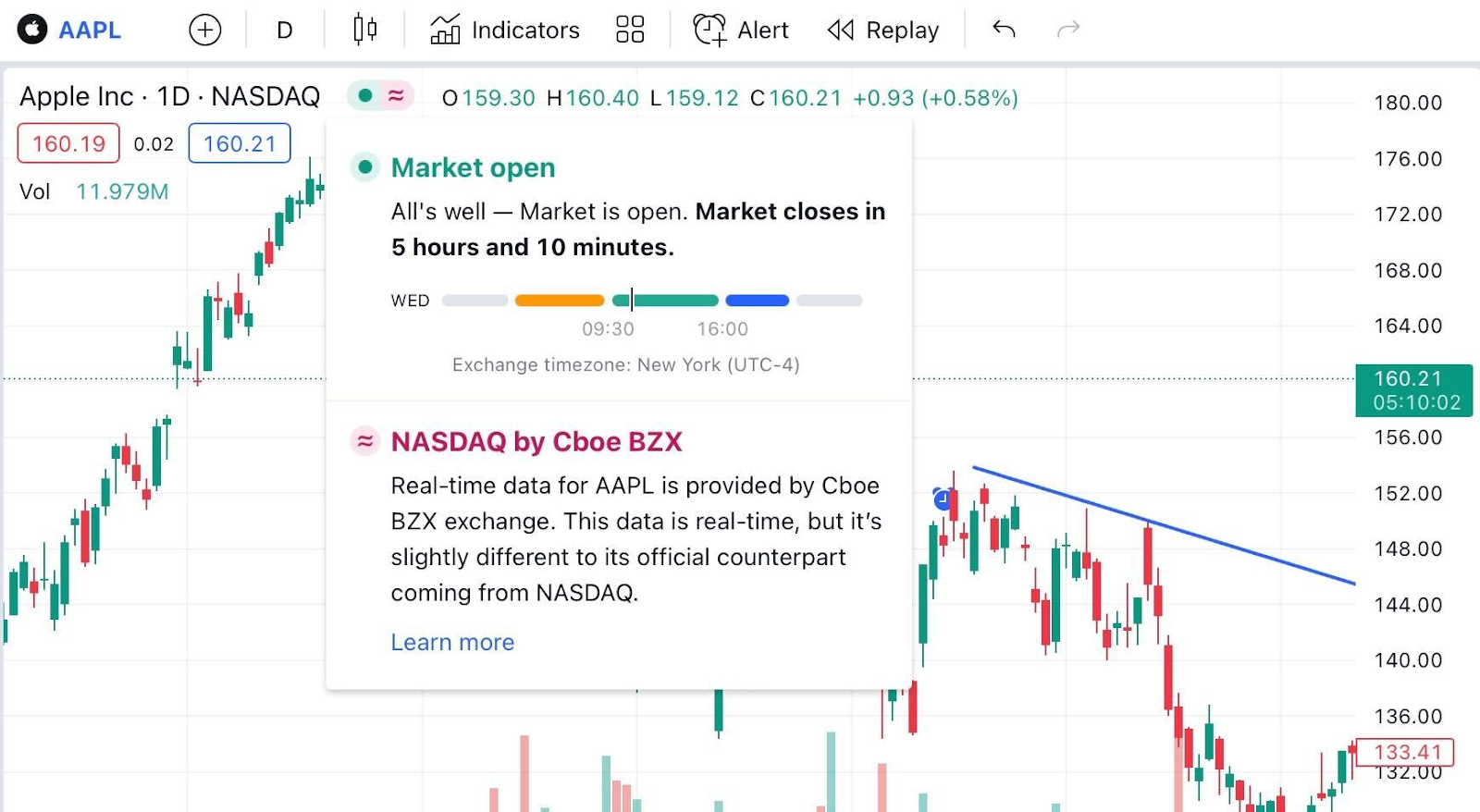Image resolution: width=1480 pixels, height=812 pixels.
Task: Open the layout templates grid icon
Action: (630, 30)
